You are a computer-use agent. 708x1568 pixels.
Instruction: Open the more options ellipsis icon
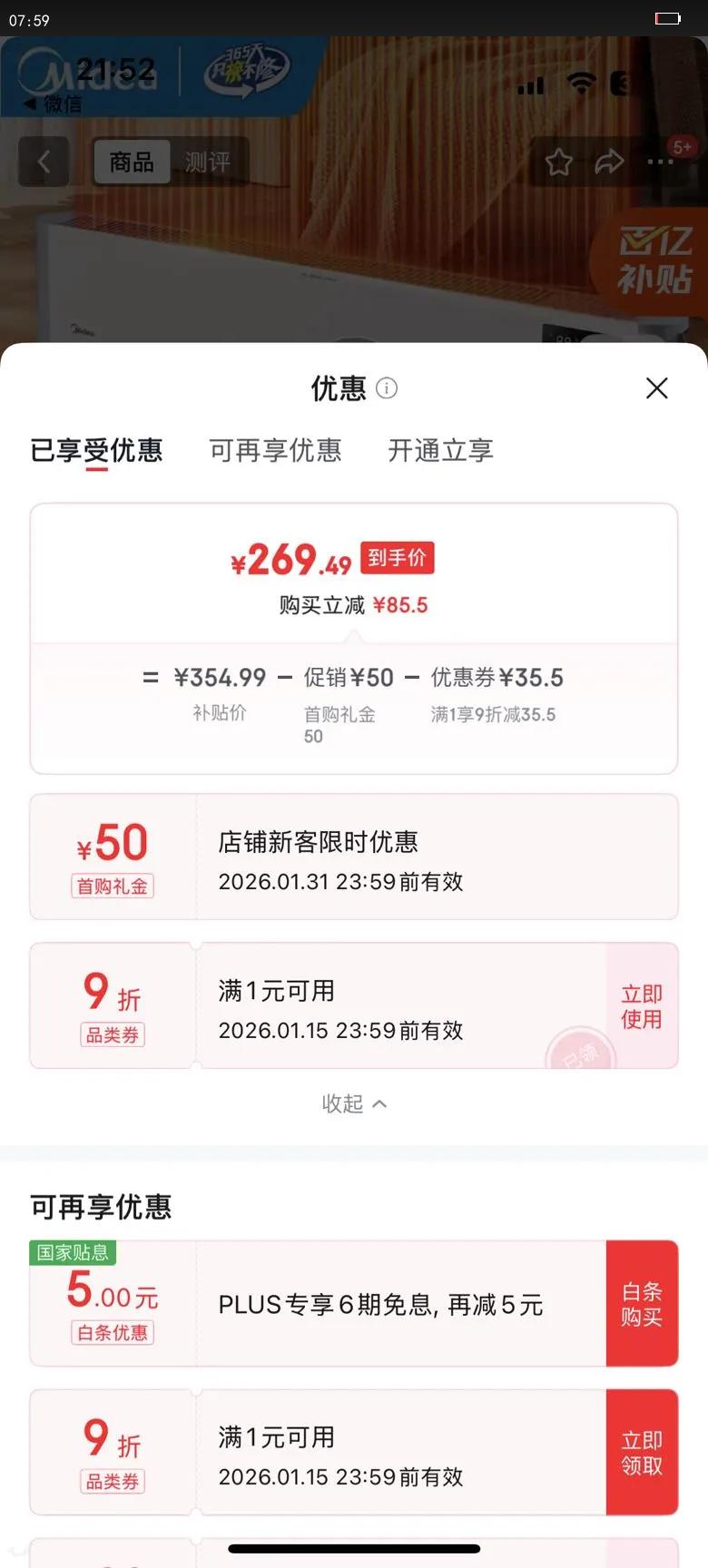660,162
